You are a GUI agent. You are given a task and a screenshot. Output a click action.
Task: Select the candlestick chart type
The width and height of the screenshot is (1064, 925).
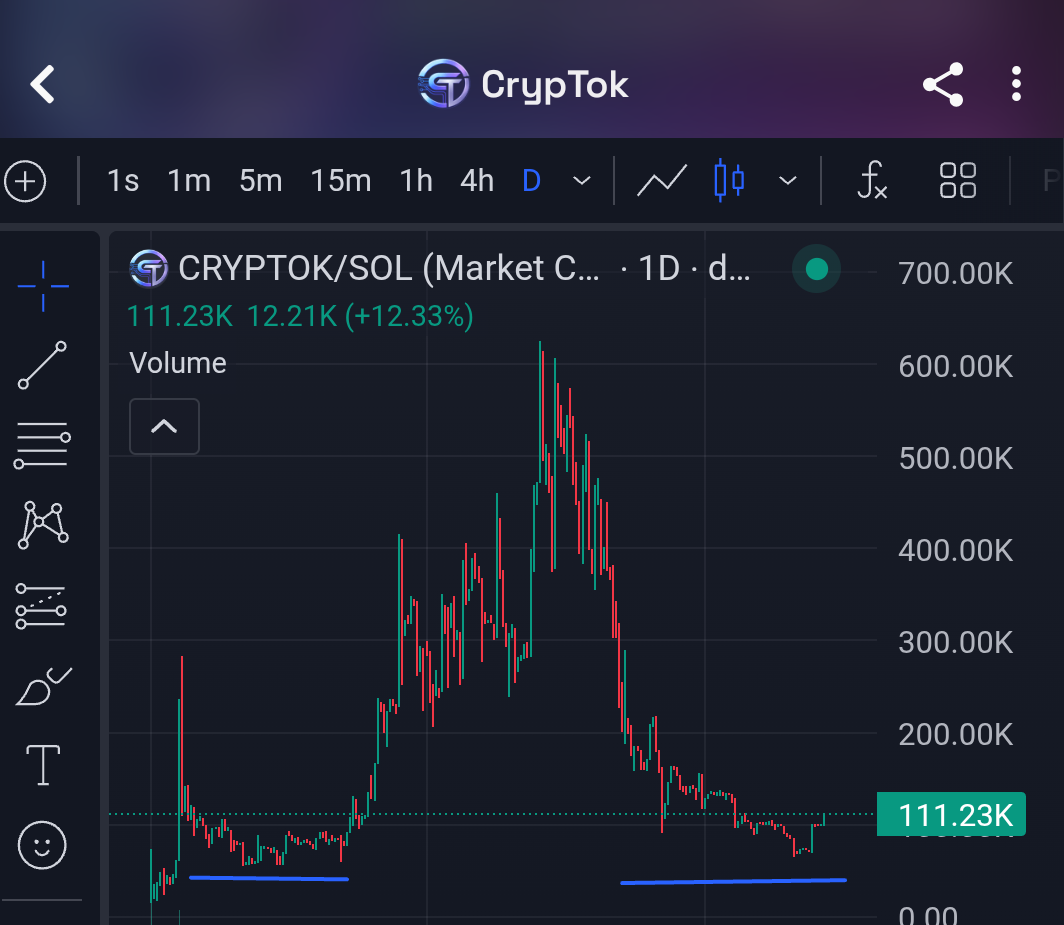(729, 181)
